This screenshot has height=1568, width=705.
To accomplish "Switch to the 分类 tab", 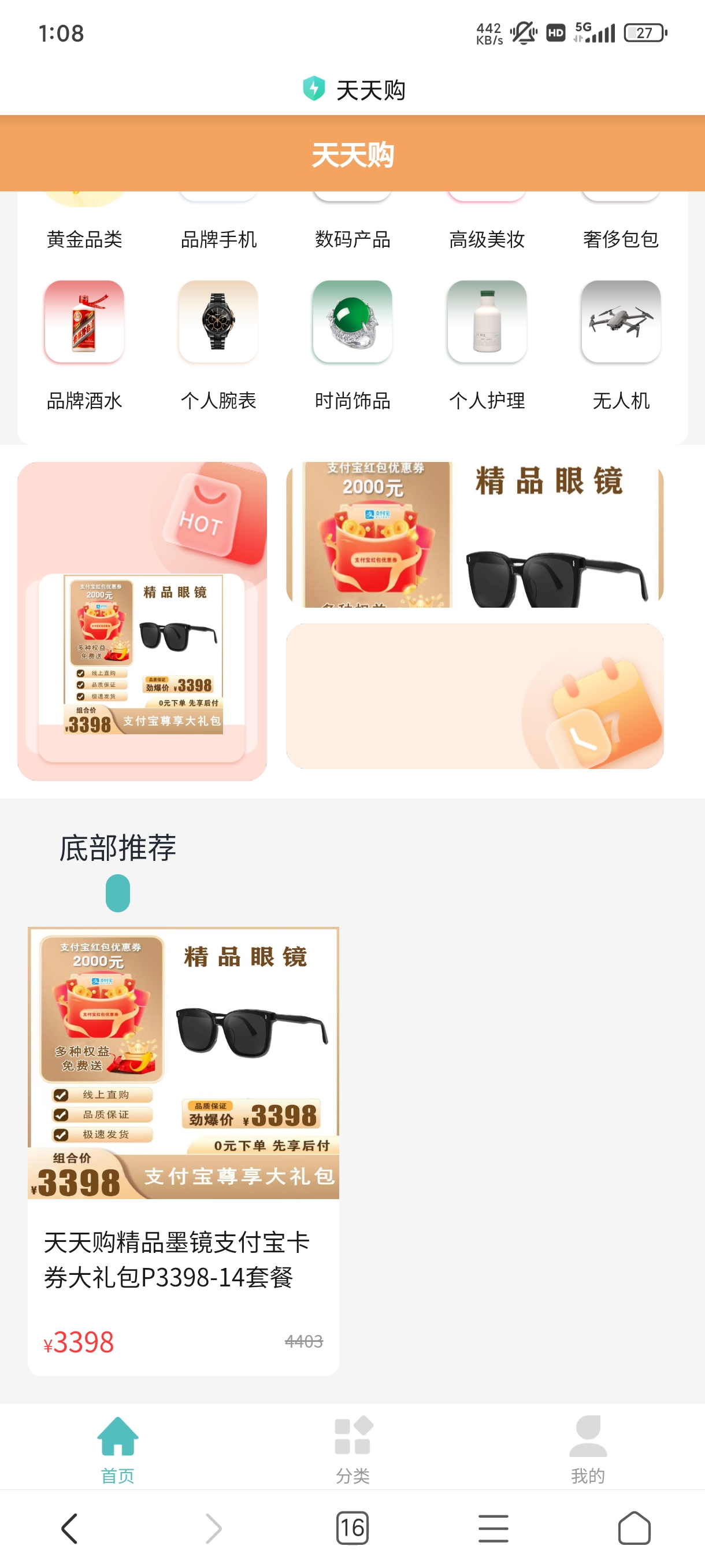I will click(353, 1449).
